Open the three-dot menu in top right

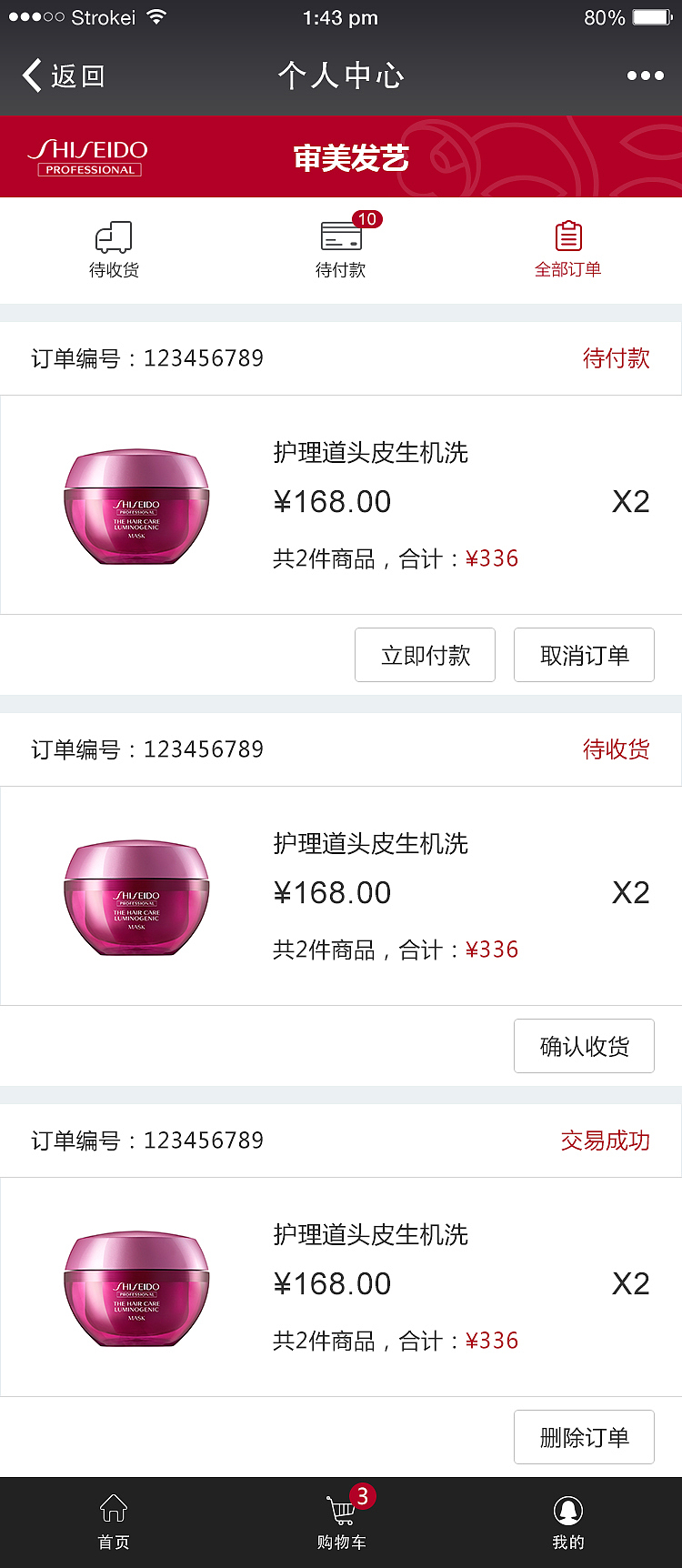(x=645, y=75)
